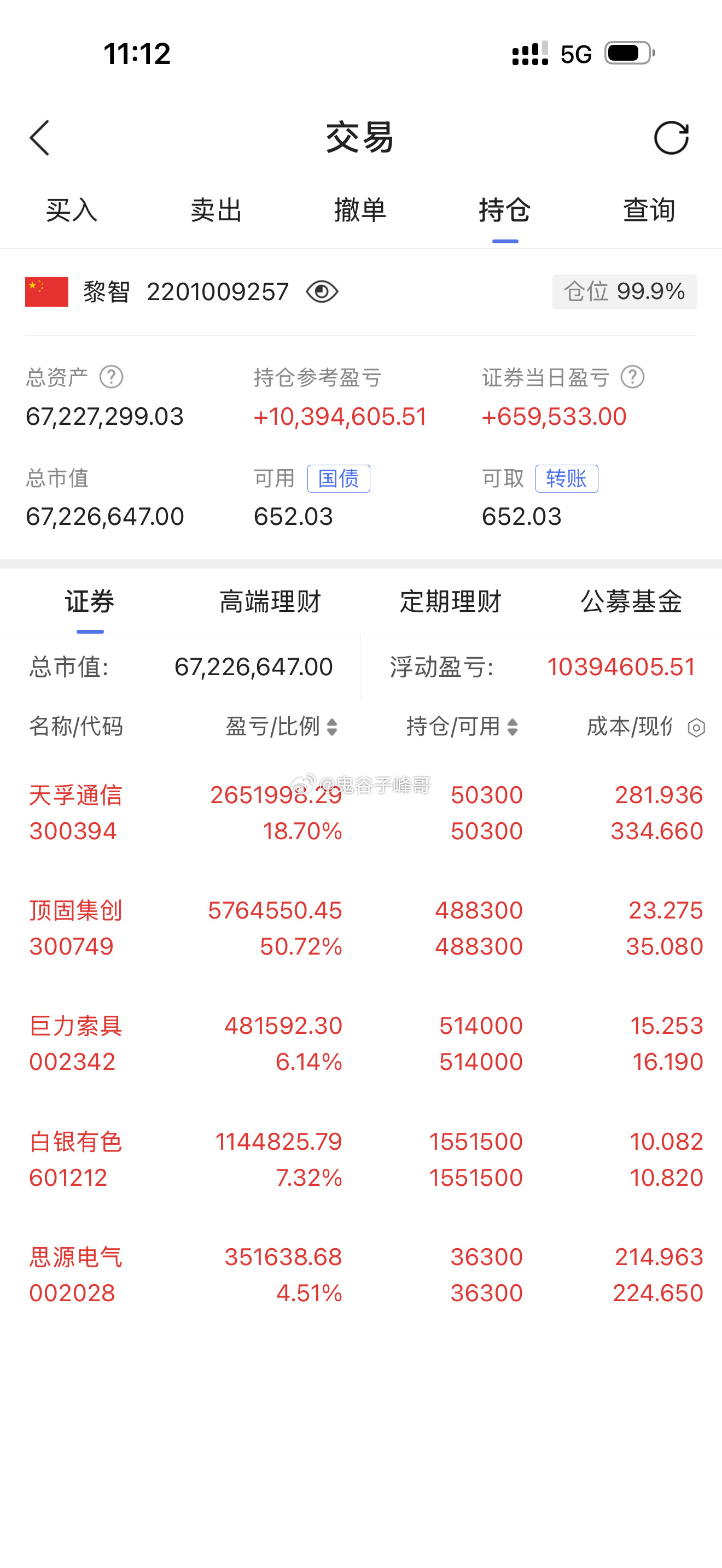Go back using the back arrow
This screenshot has width=722, height=1568.
click(x=39, y=138)
